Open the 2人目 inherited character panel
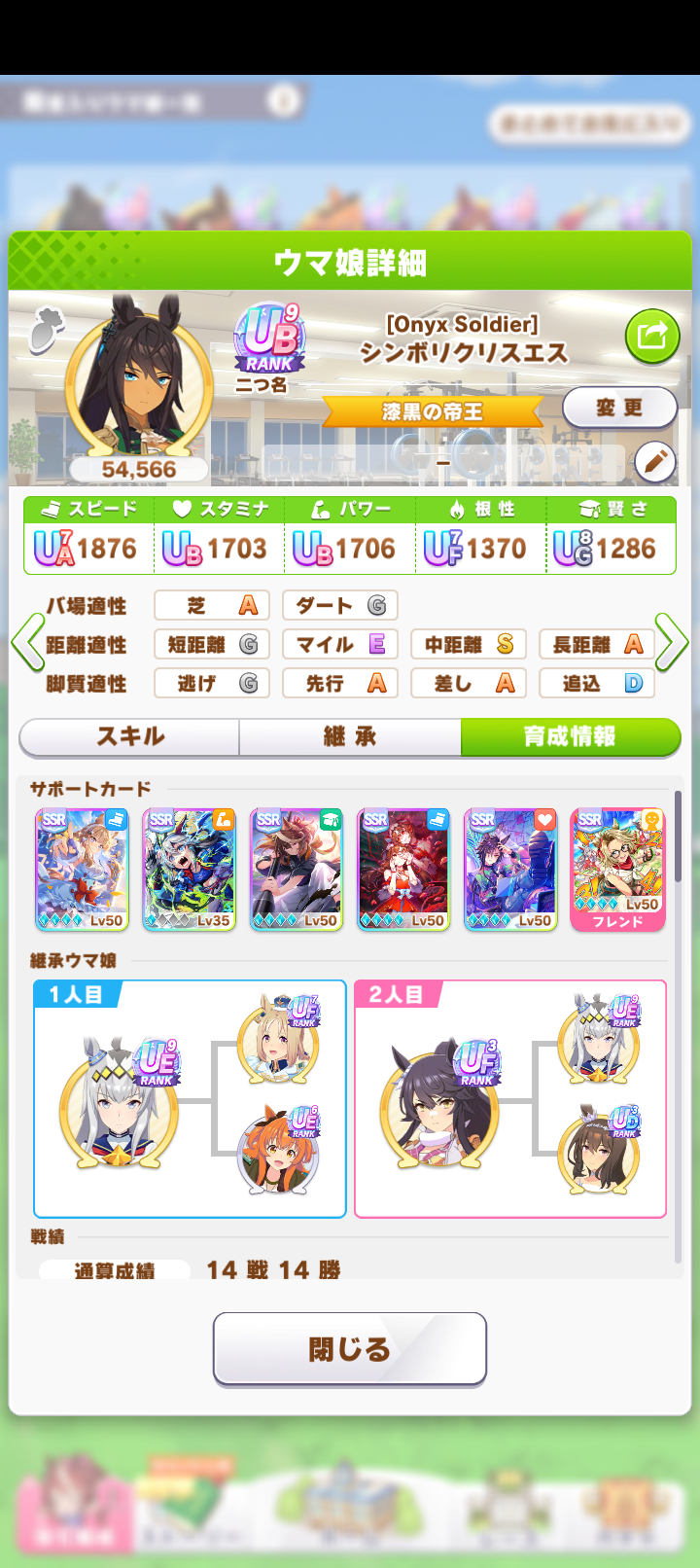Image resolution: width=700 pixels, height=1568 pixels. pyautogui.click(x=510, y=1099)
